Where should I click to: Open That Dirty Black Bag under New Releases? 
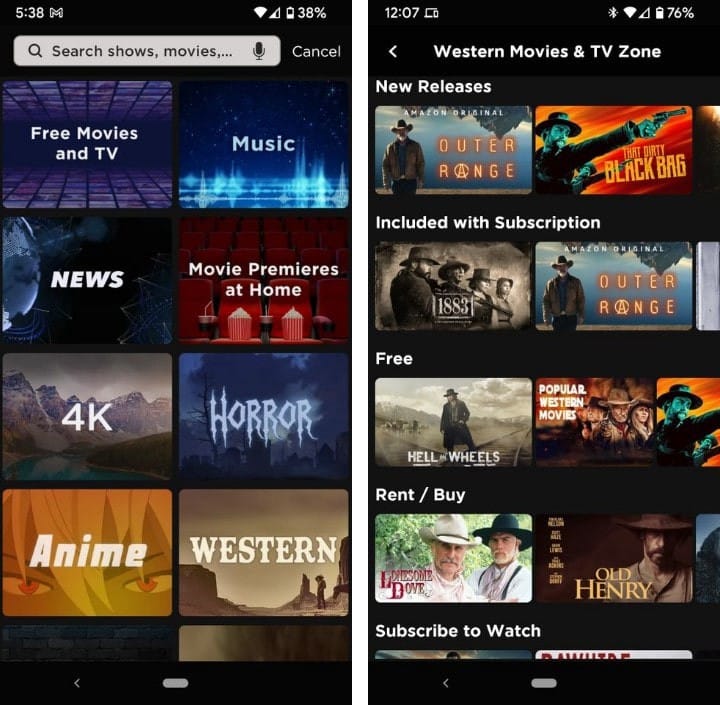pos(613,150)
